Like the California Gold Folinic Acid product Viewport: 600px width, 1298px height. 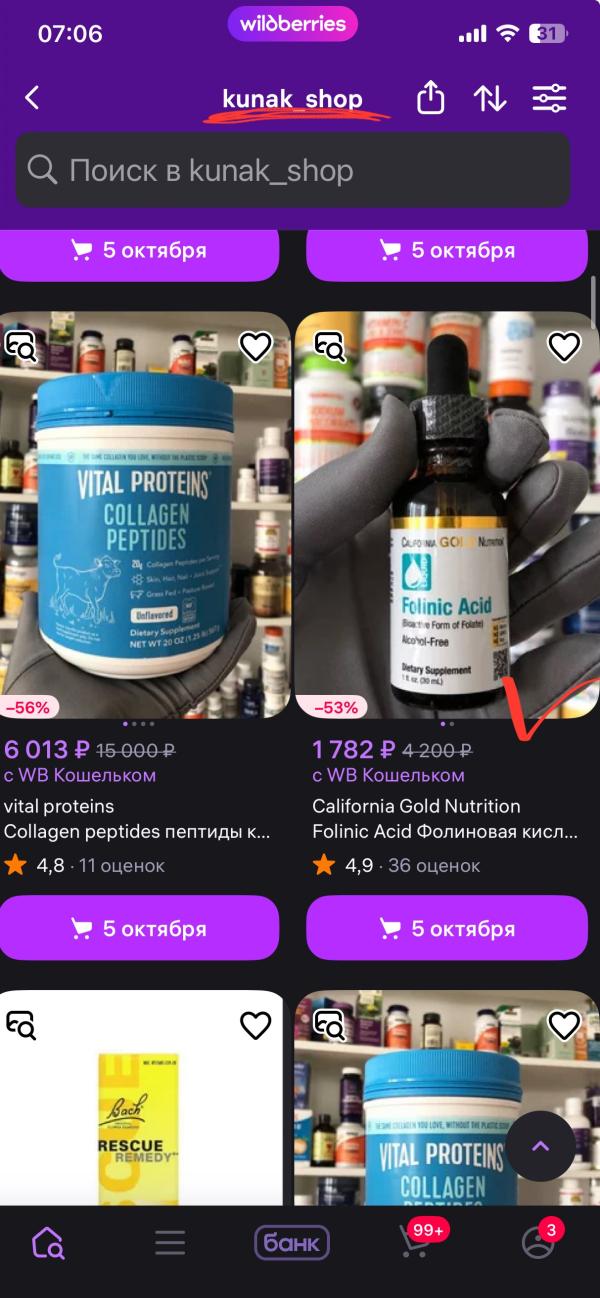(x=565, y=346)
